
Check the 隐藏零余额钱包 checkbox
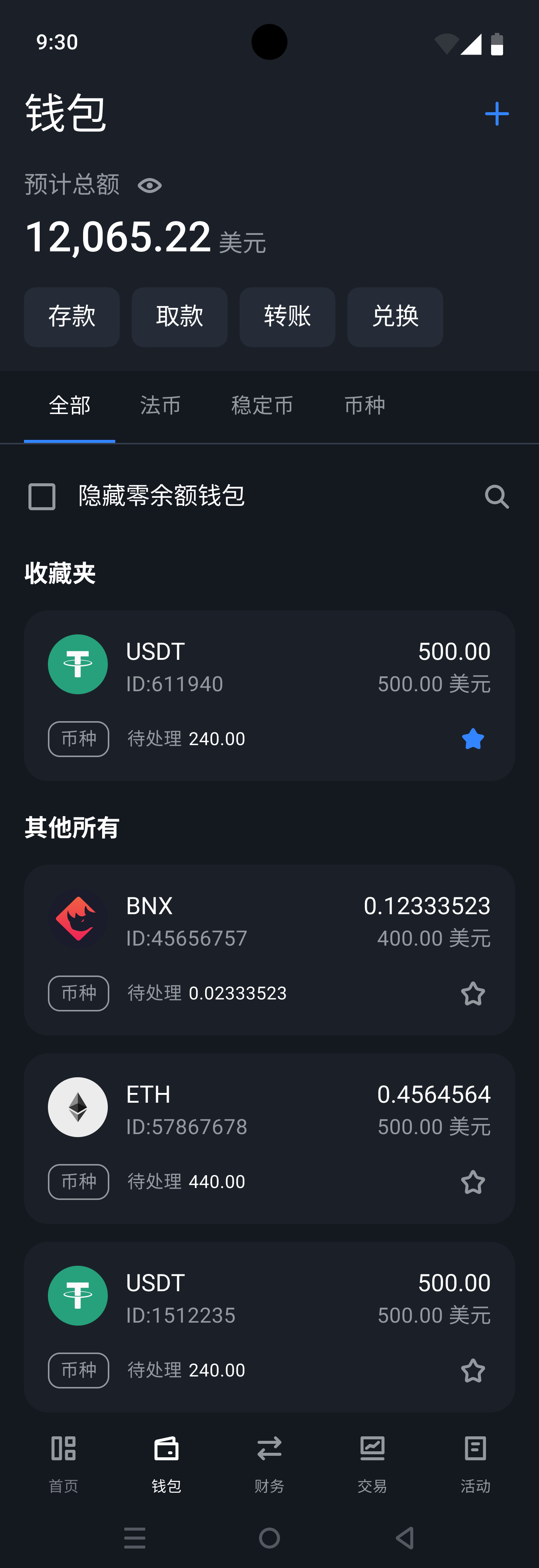pyautogui.click(x=42, y=497)
